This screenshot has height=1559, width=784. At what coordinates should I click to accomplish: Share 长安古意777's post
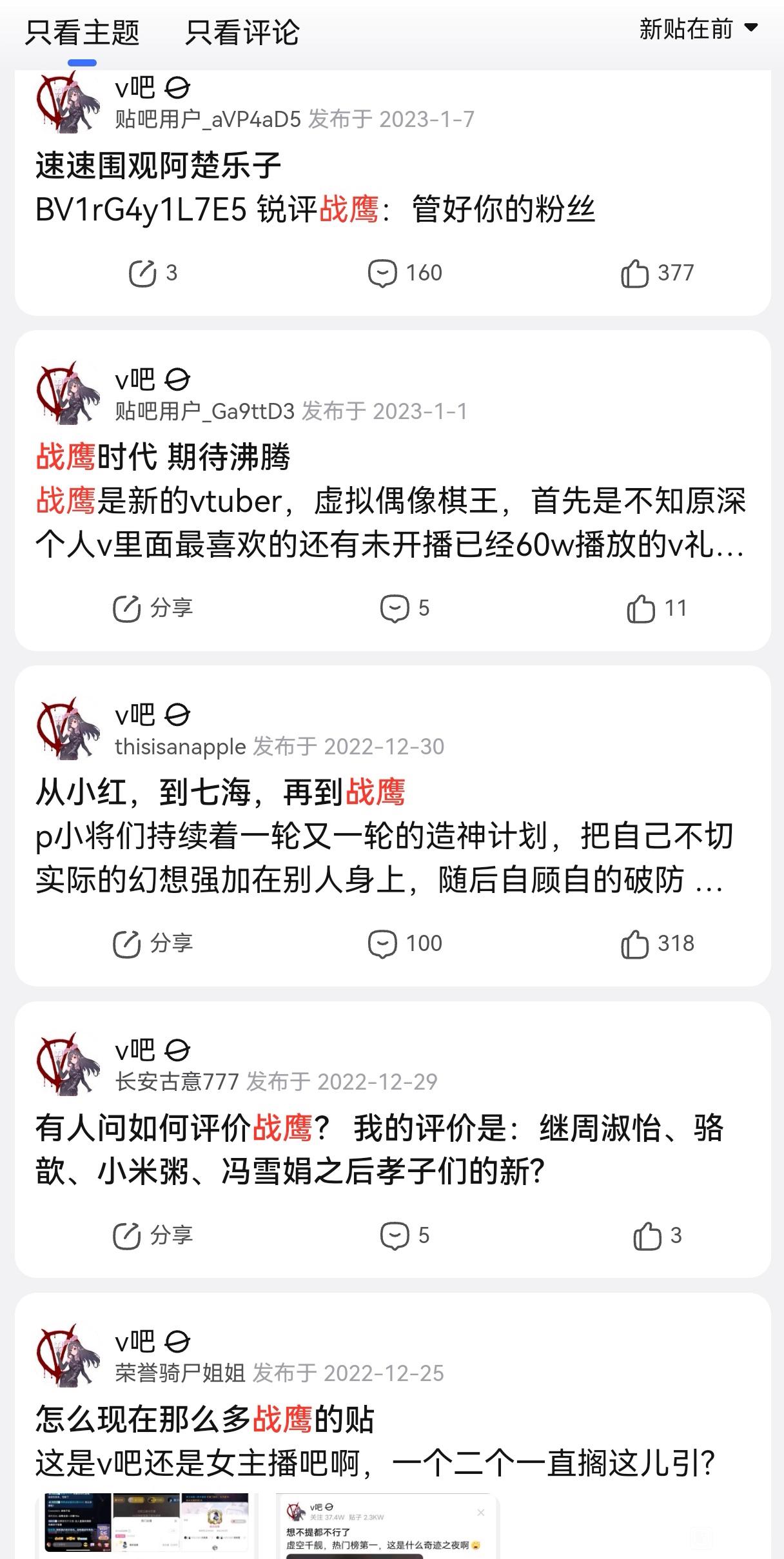(x=153, y=1236)
